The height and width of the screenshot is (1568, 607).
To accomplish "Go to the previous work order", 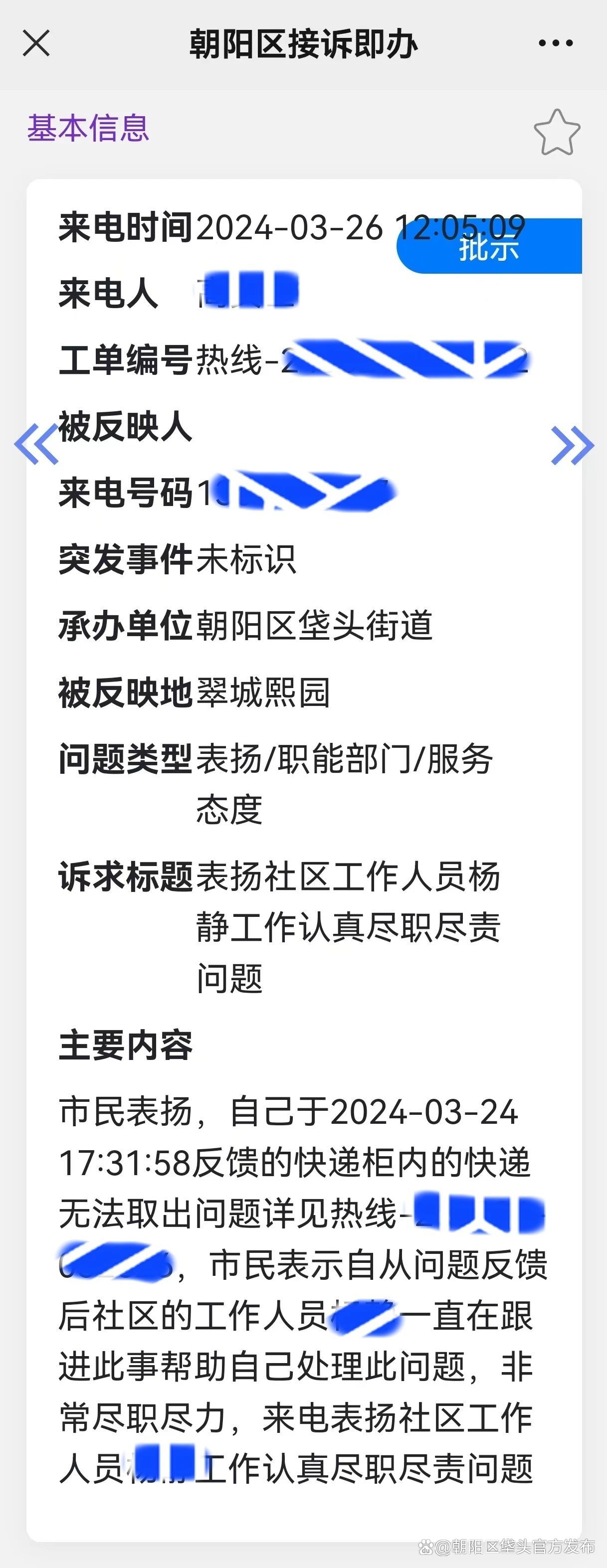I will coord(35,444).
